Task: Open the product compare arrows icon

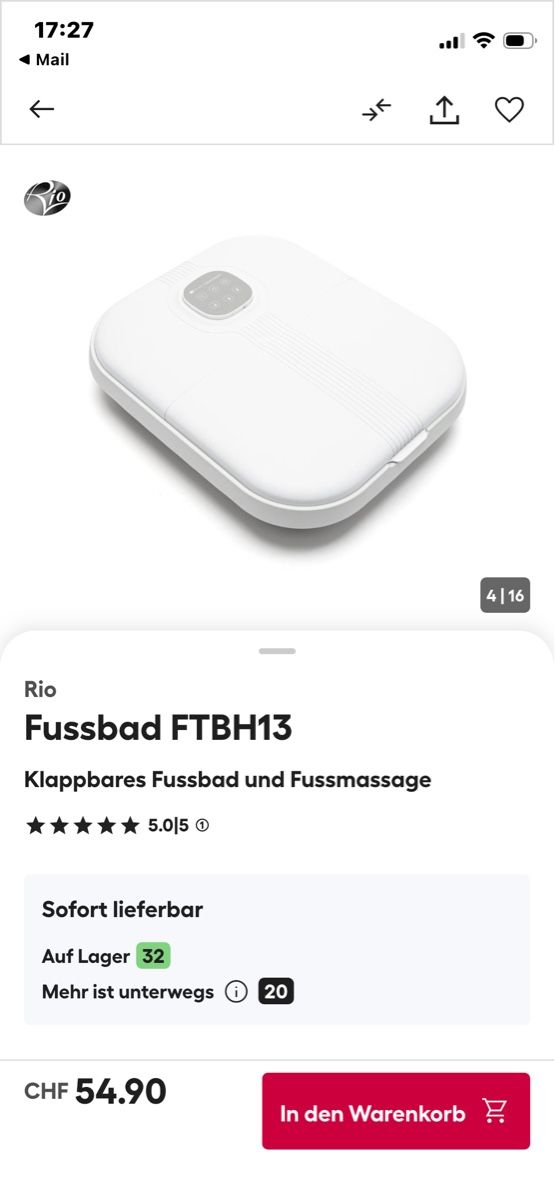Action: click(377, 110)
